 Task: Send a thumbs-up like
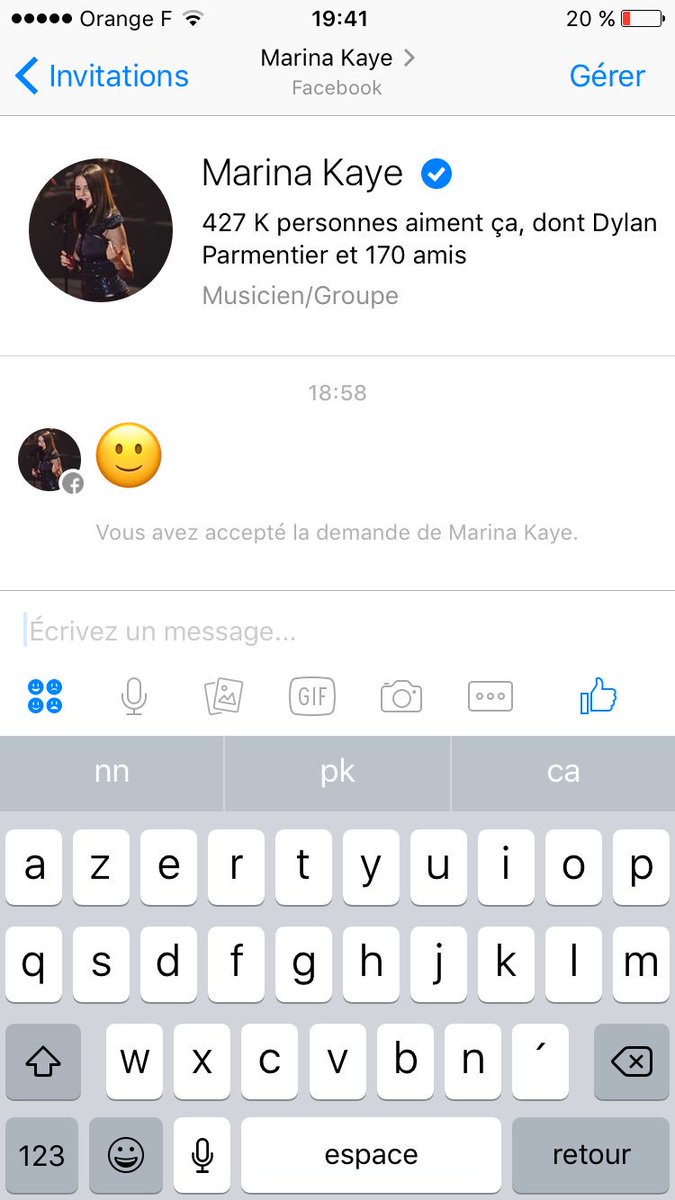[x=598, y=695]
